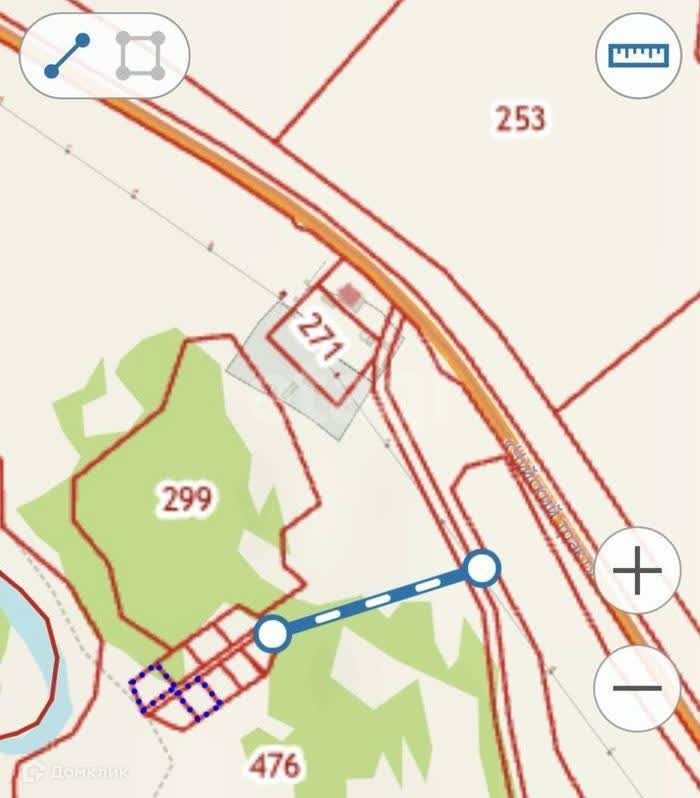
Task: Zoom in on the map
Action: click(637, 573)
